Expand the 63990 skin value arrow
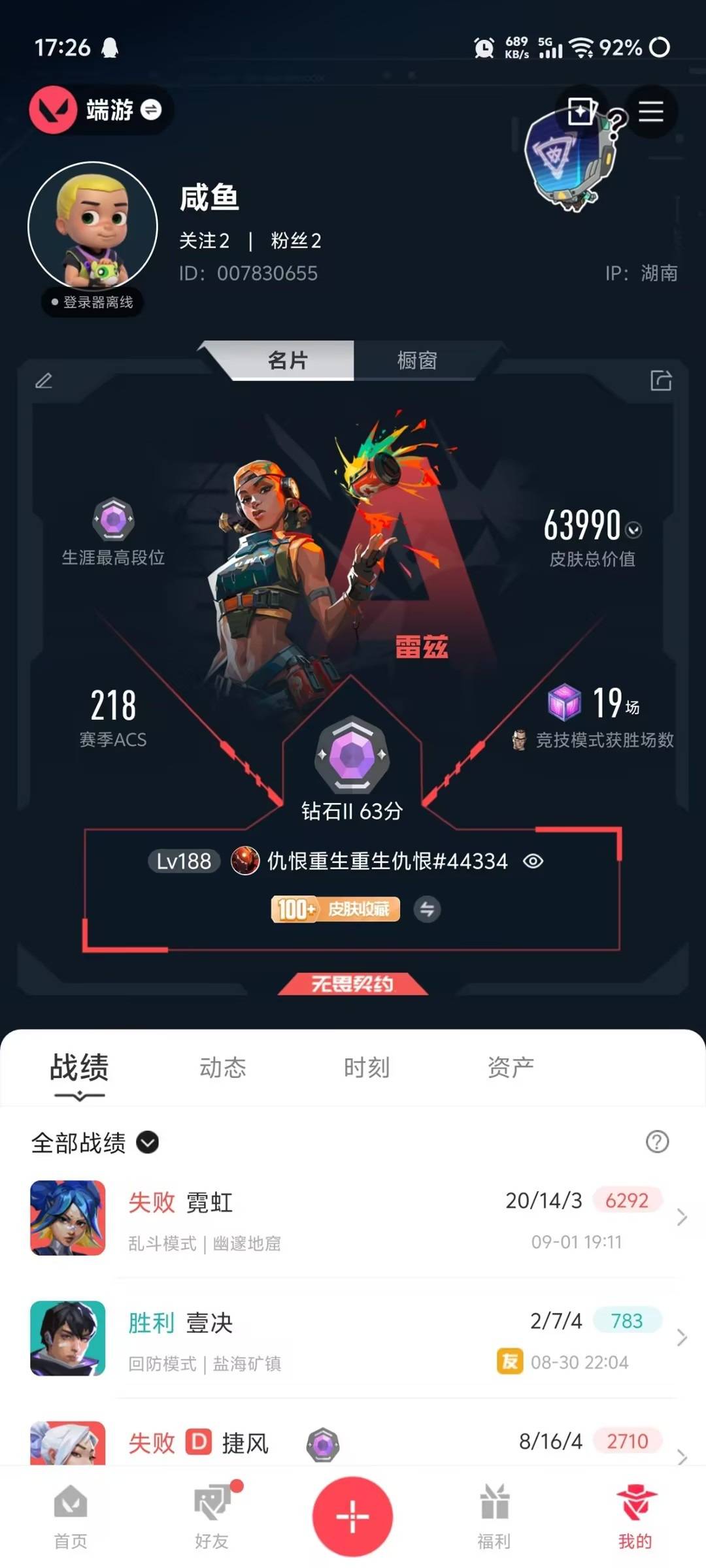Image resolution: width=706 pixels, height=1568 pixels. [x=633, y=530]
